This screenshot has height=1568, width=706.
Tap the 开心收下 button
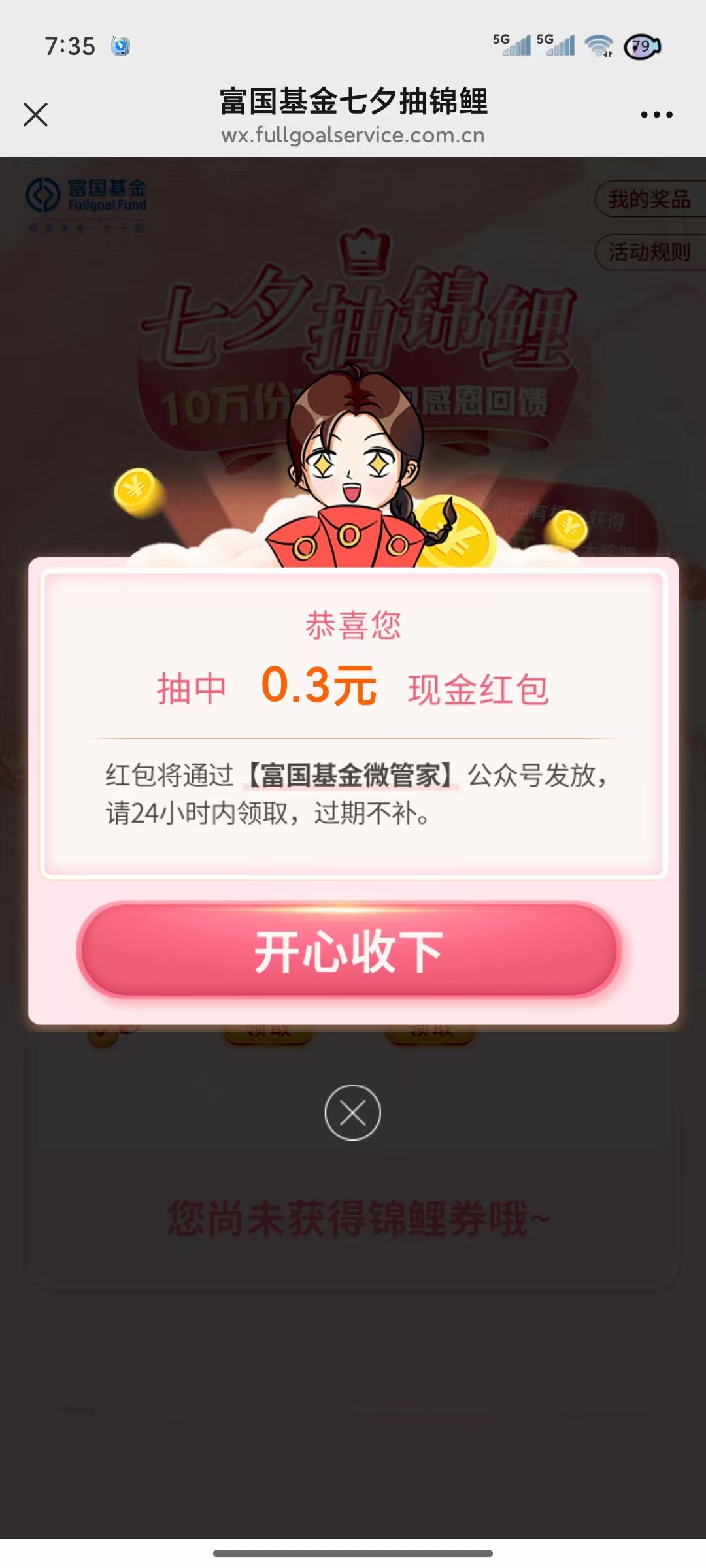[x=348, y=951]
